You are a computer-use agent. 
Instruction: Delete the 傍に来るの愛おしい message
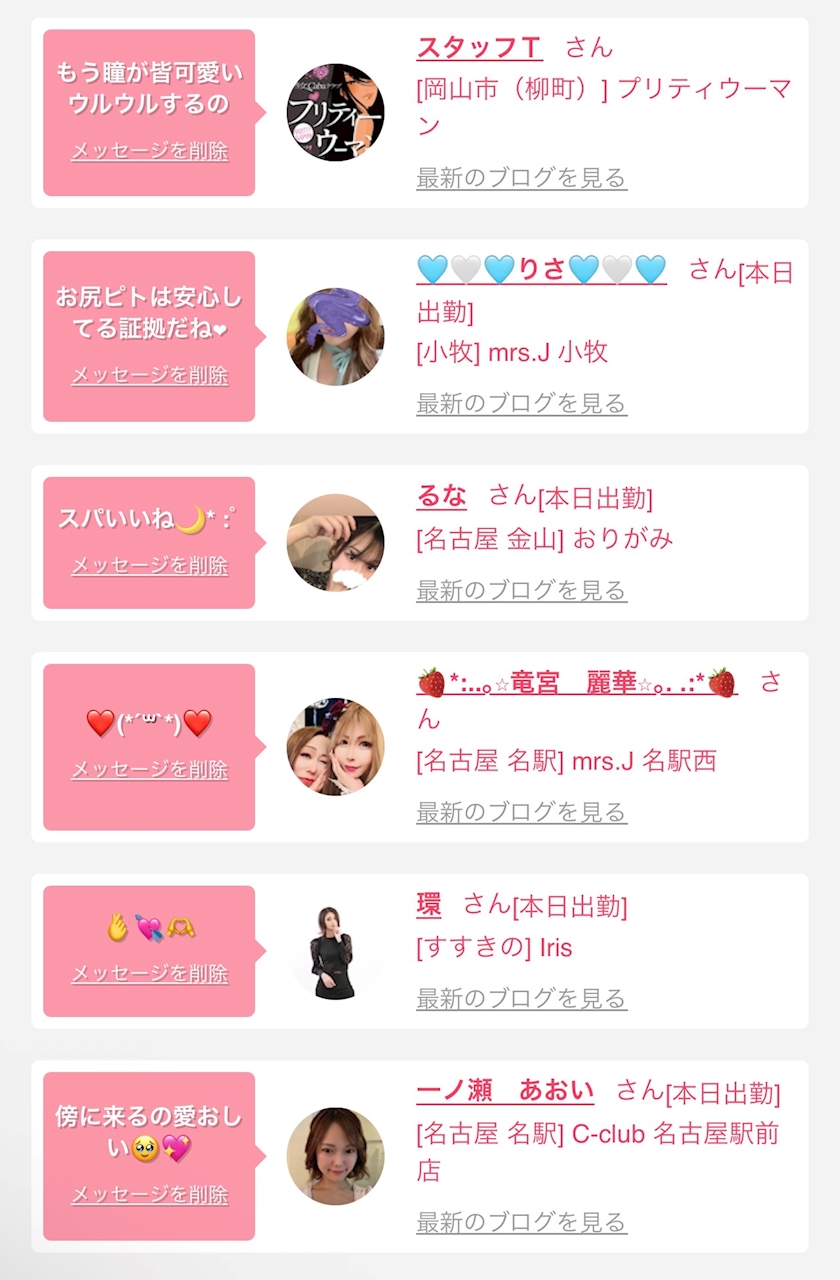tap(150, 1195)
